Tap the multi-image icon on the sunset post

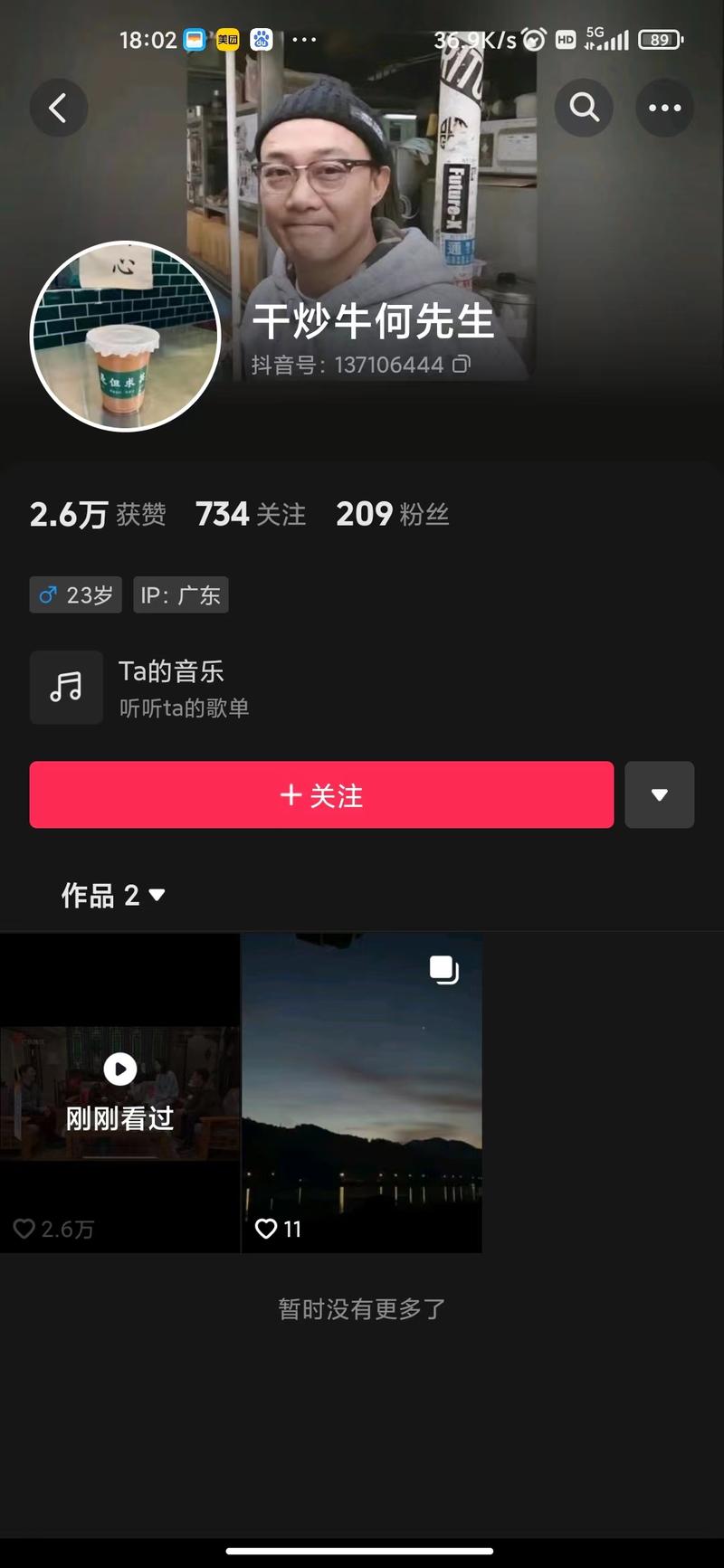(x=443, y=969)
